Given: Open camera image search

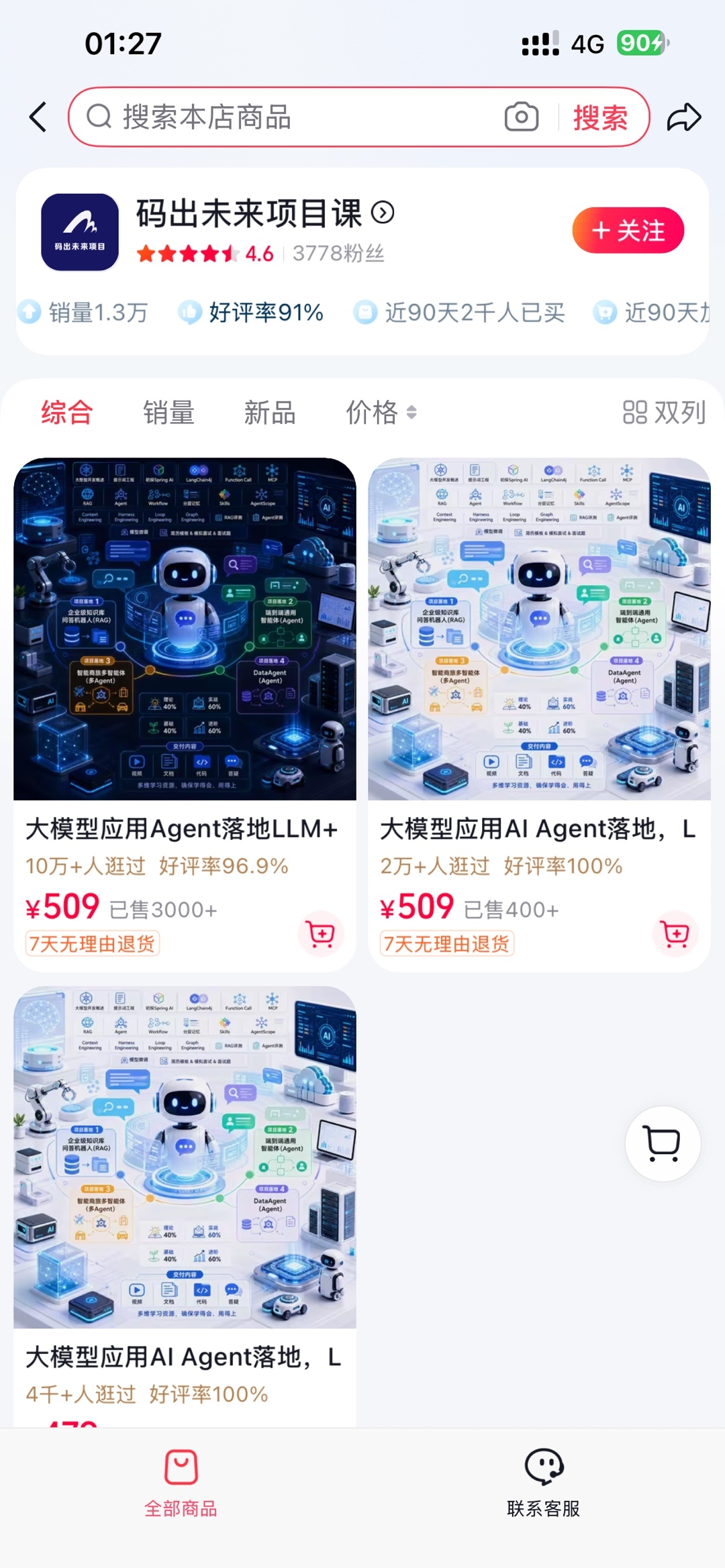Looking at the screenshot, I should click(x=522, y=117).
